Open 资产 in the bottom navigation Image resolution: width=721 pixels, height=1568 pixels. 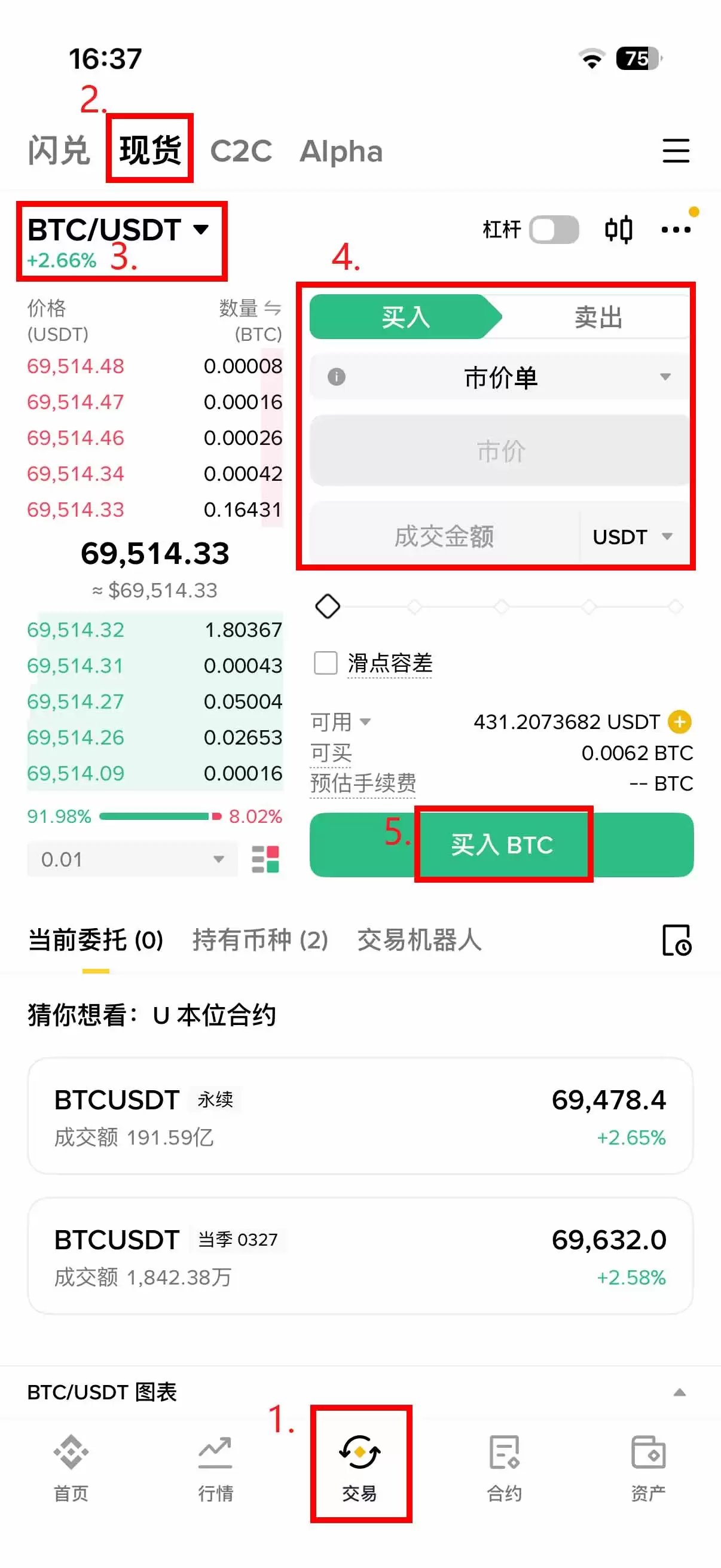[649, 1473]
